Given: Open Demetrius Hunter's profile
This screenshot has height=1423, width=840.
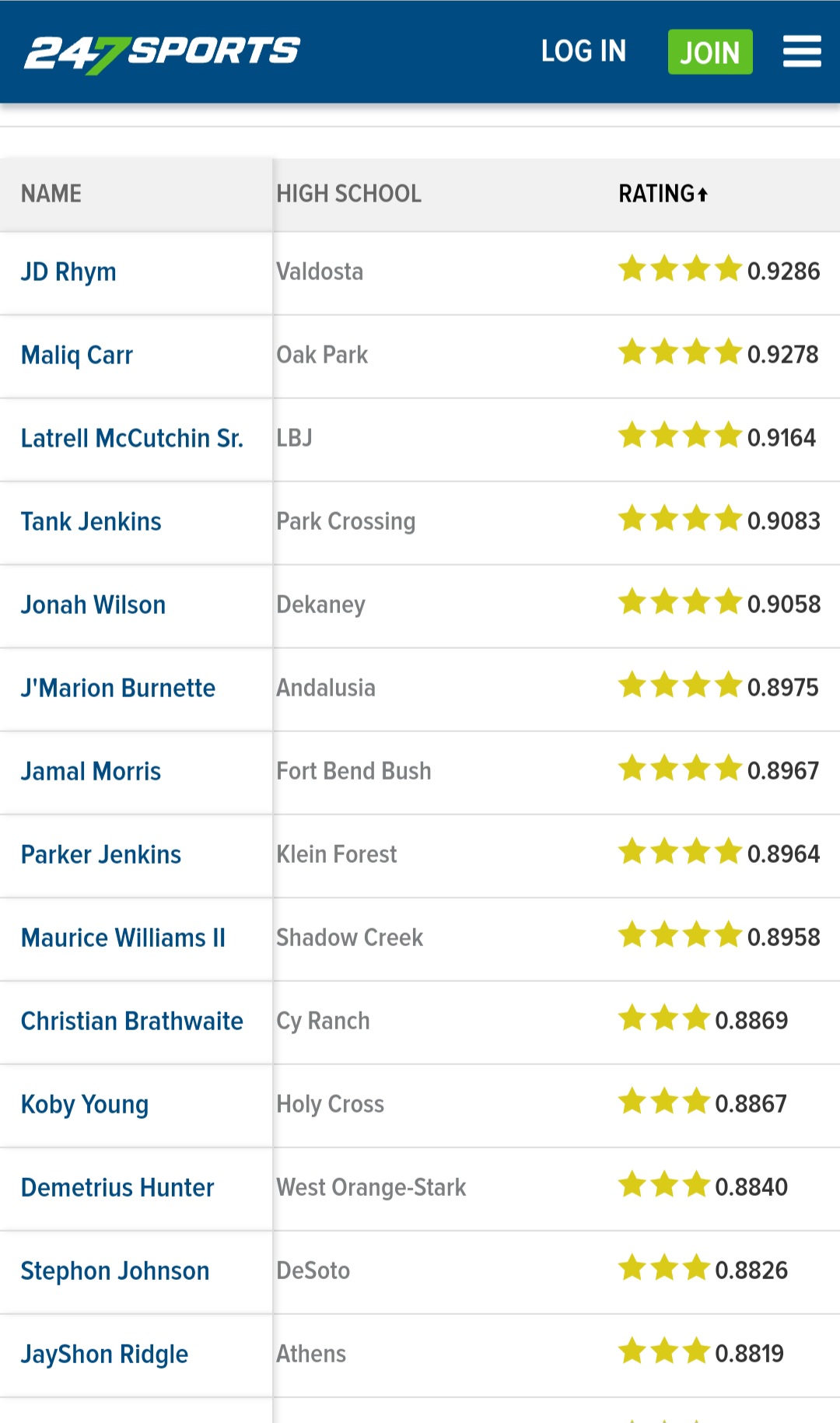Looking at the screenshot, I should [117, 1187].
